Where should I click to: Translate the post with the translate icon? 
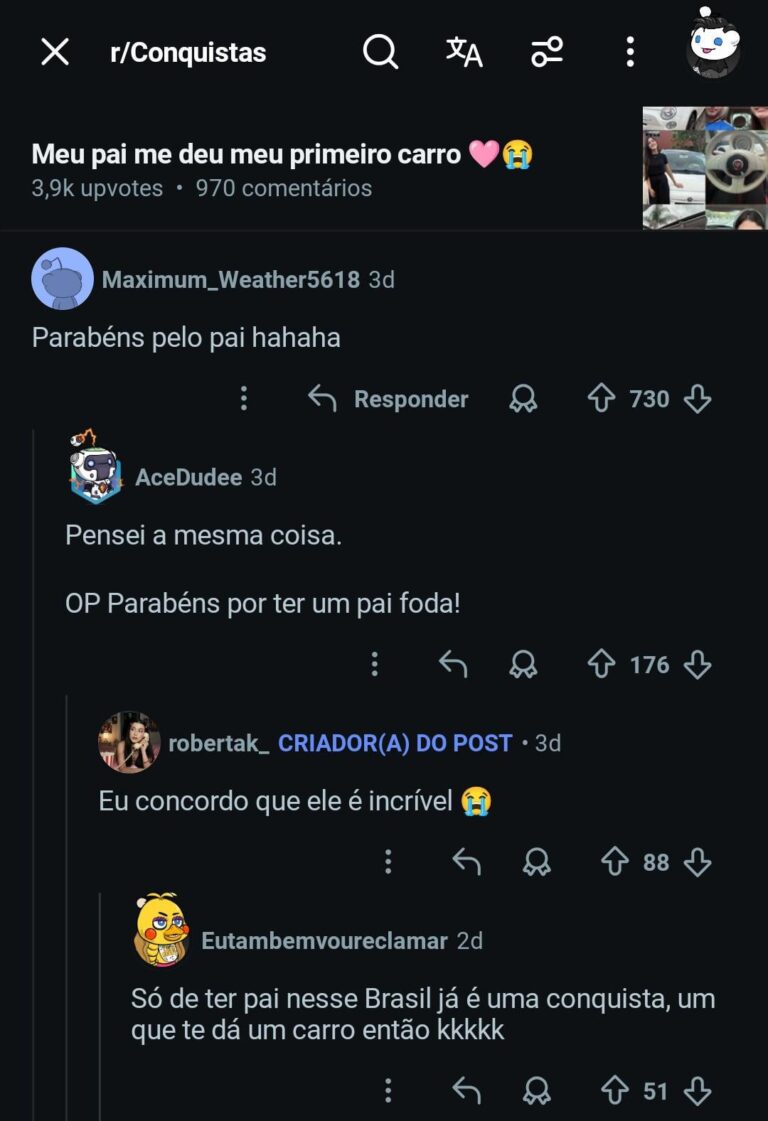pyautogui.click(x=464, y=52)
